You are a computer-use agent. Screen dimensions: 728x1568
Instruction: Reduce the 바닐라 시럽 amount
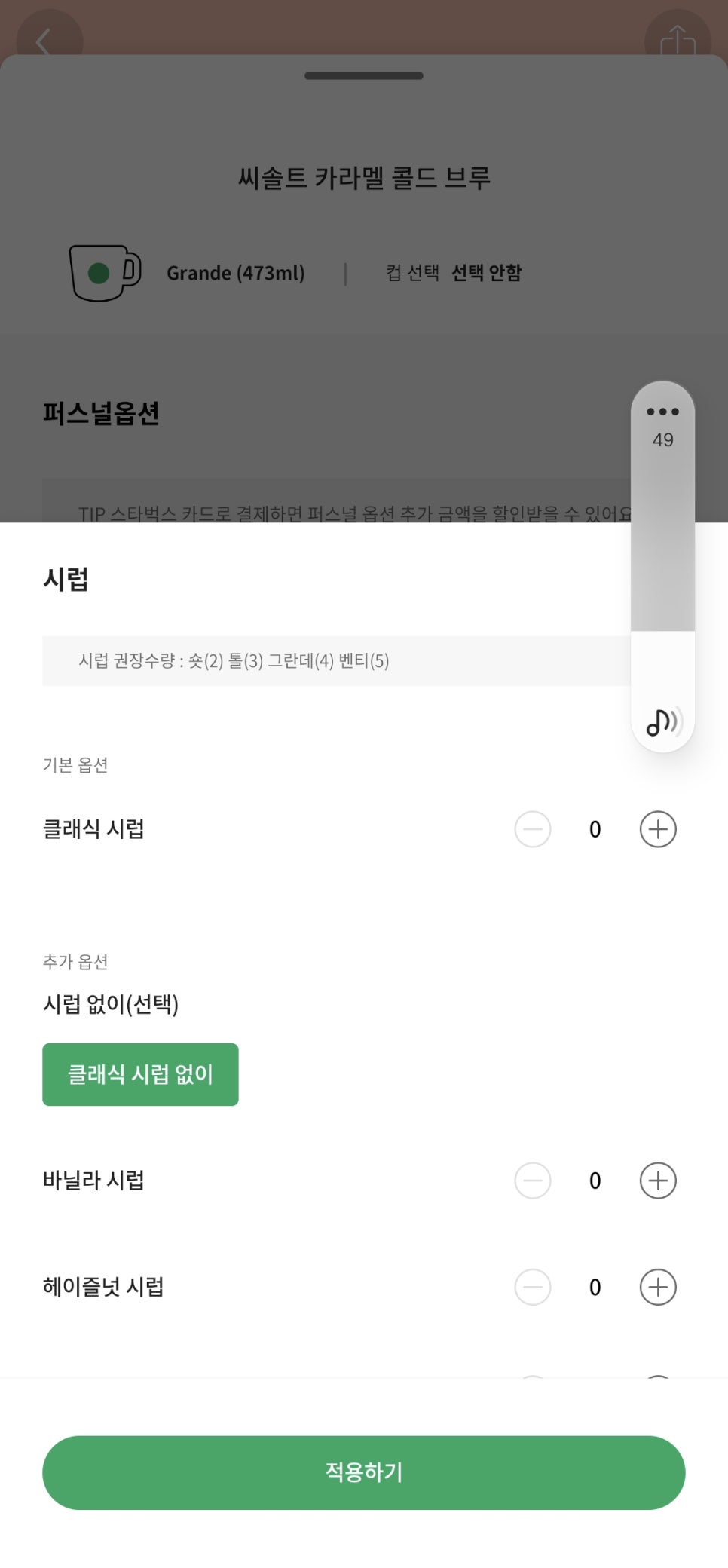pos(533,1181)
